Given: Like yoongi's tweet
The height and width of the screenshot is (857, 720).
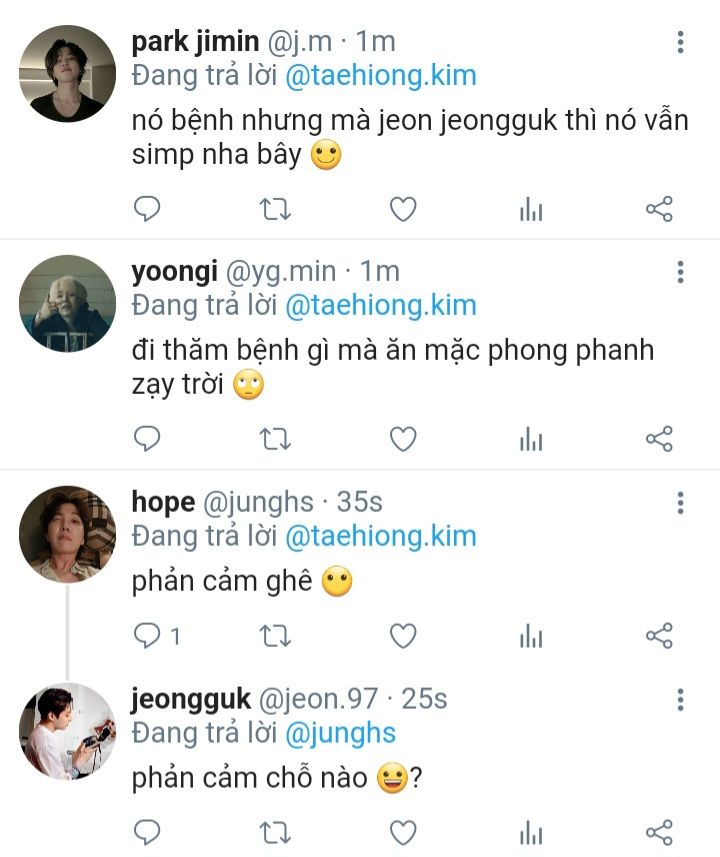Looking at the screenshot, I should pyautogui.click(x=402, y=438).
